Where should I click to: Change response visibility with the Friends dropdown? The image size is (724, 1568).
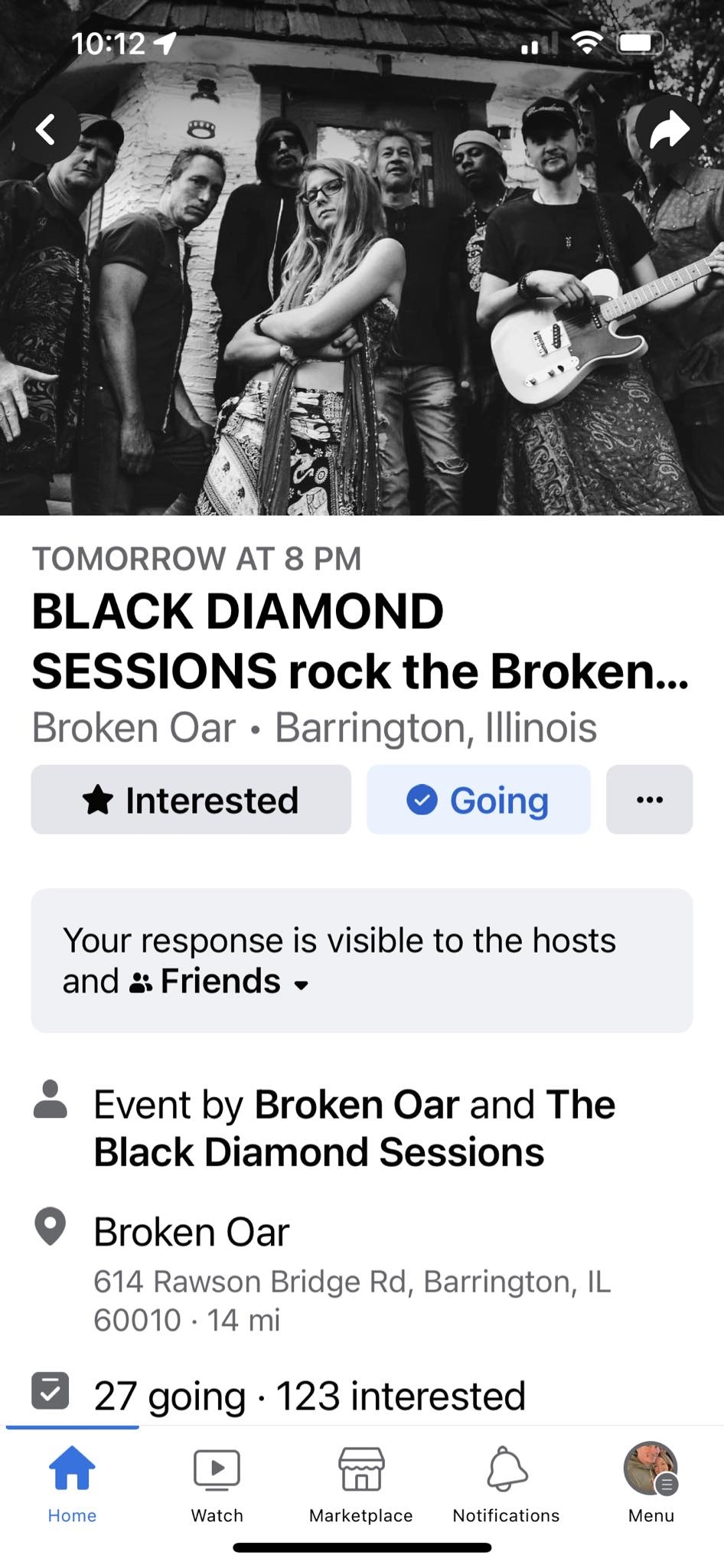pyautogui.click(x=220, y=982)
